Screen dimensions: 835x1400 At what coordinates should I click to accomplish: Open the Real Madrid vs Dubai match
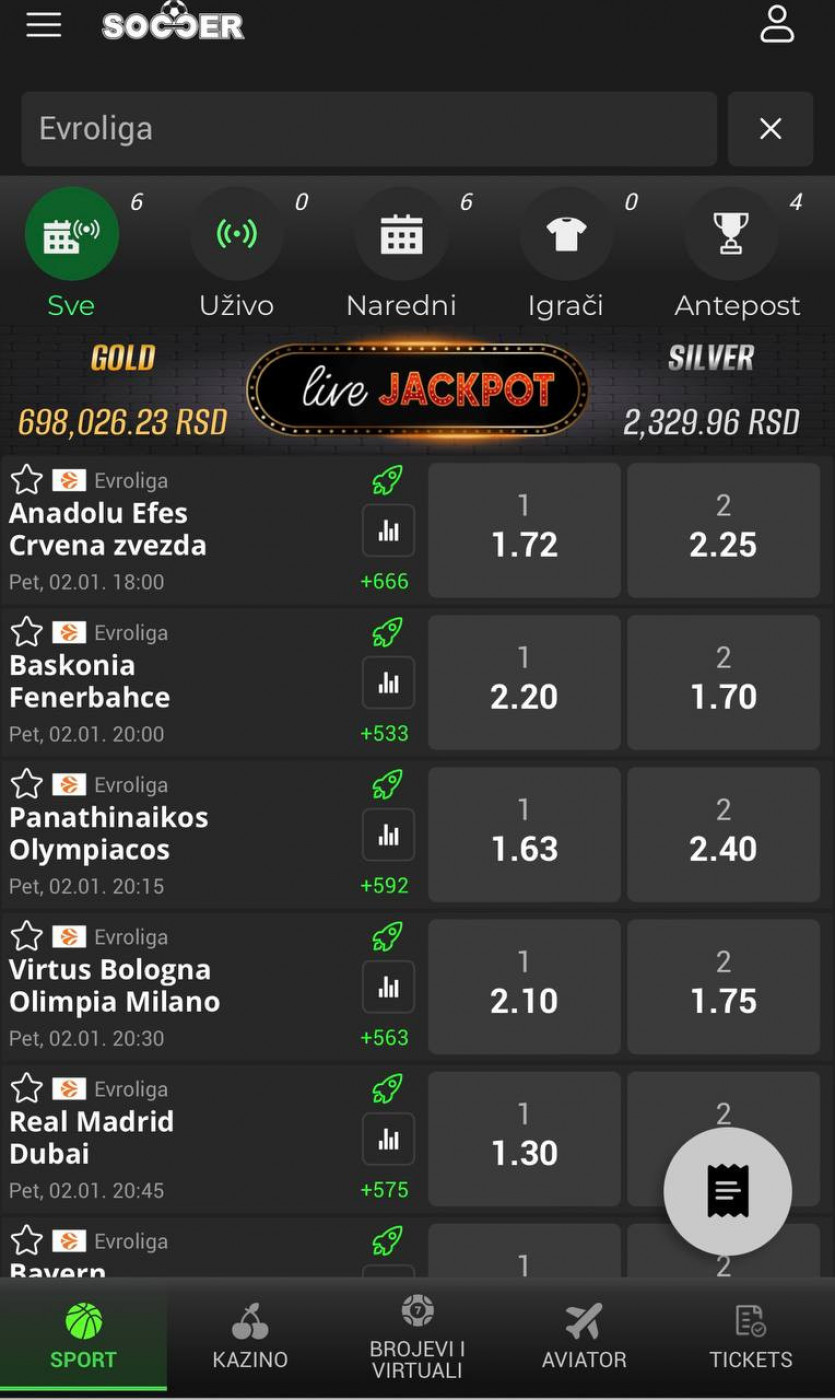150,1138
